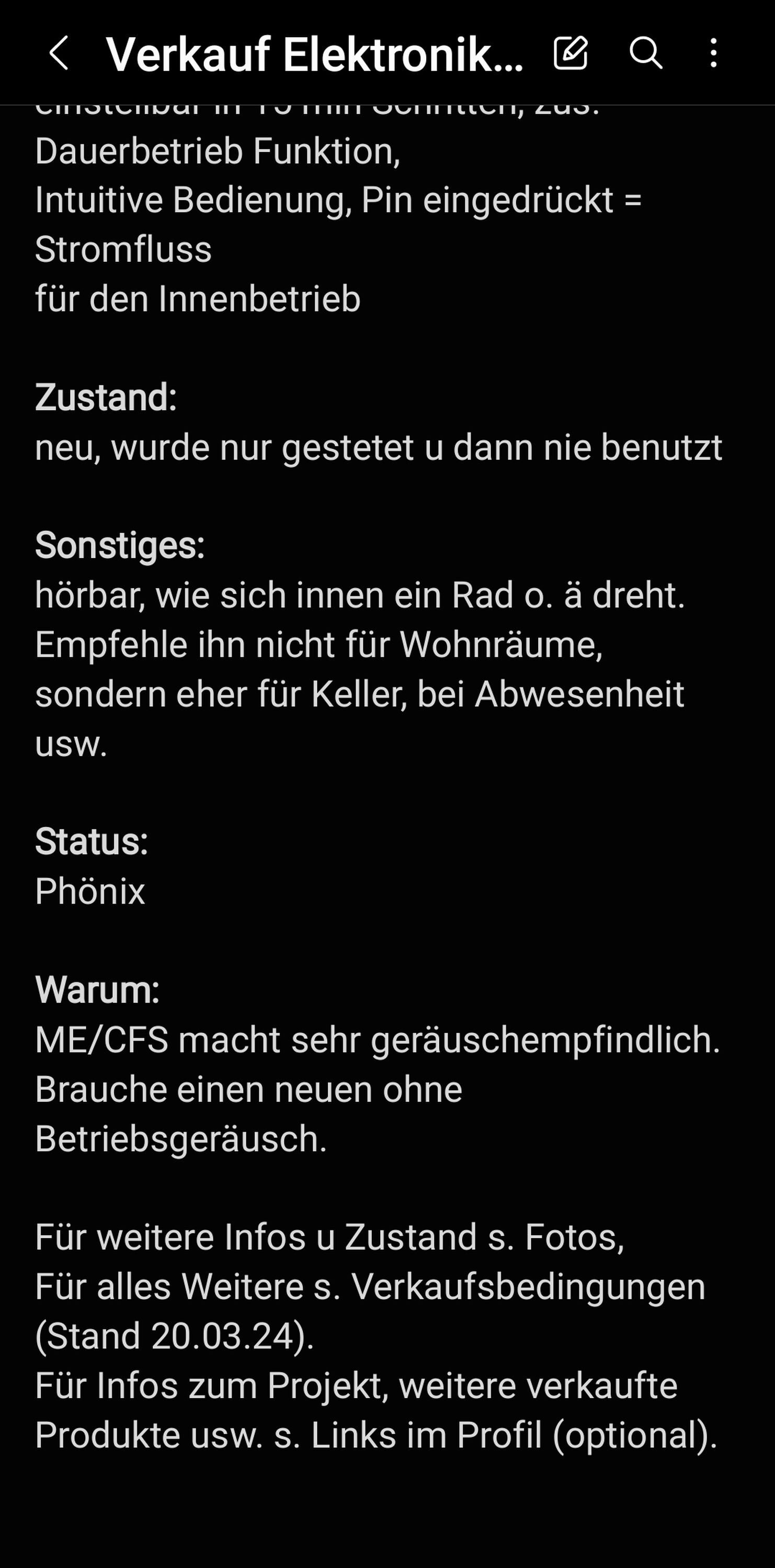
Task: Go back from the Verkauf Elektronik note
Action: point(59,53)
